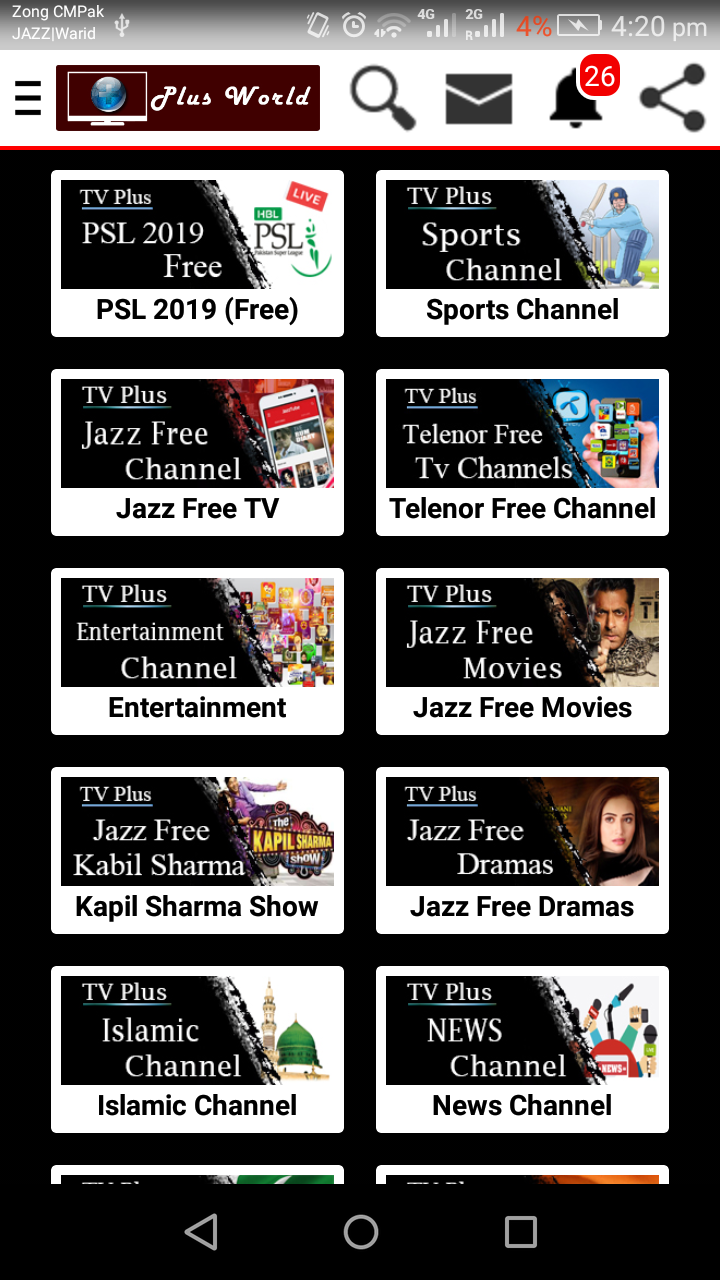Open PSL 2019 (Free) tile
This screenshot has width=720, height=1280.
click(x=197, y=253)
